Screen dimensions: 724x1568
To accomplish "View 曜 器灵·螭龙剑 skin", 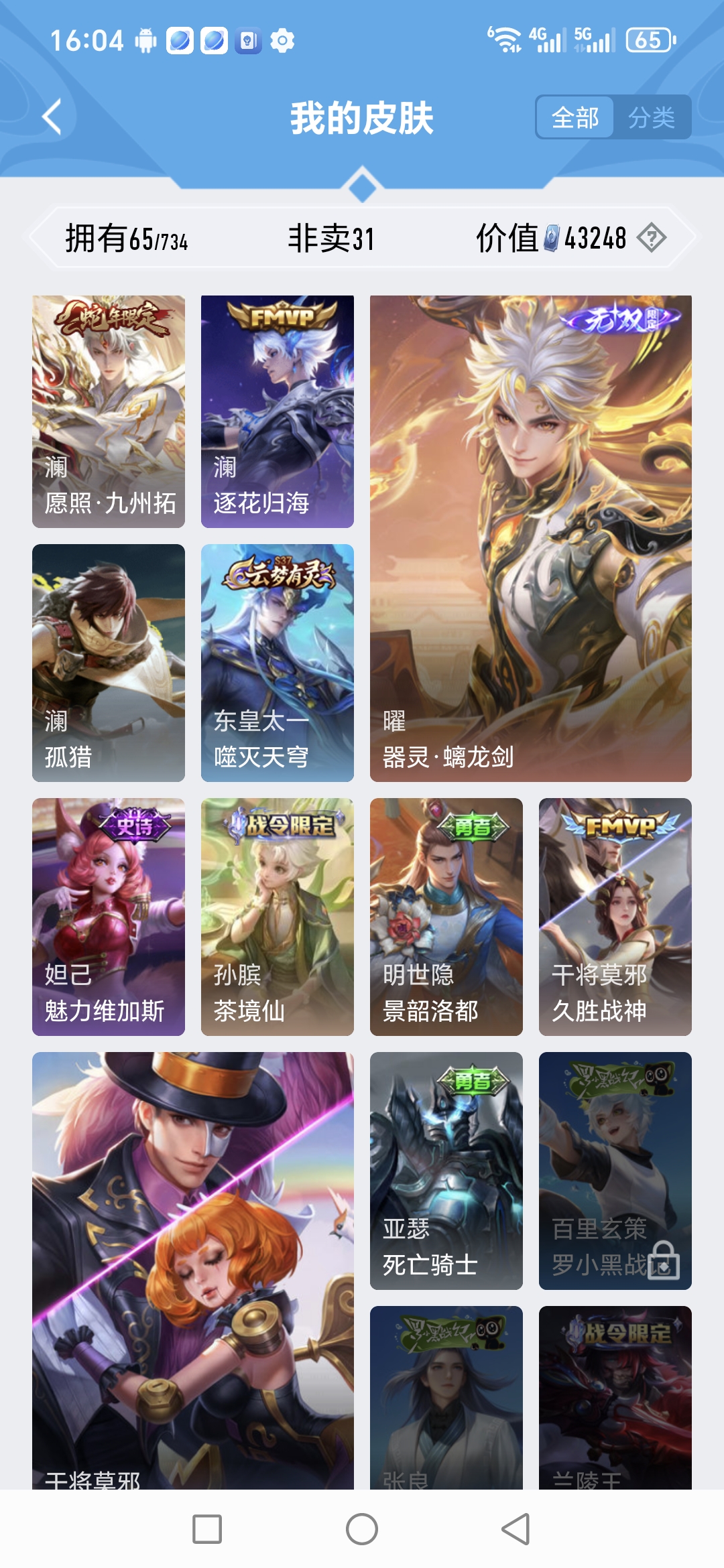I will click(530, 538).
